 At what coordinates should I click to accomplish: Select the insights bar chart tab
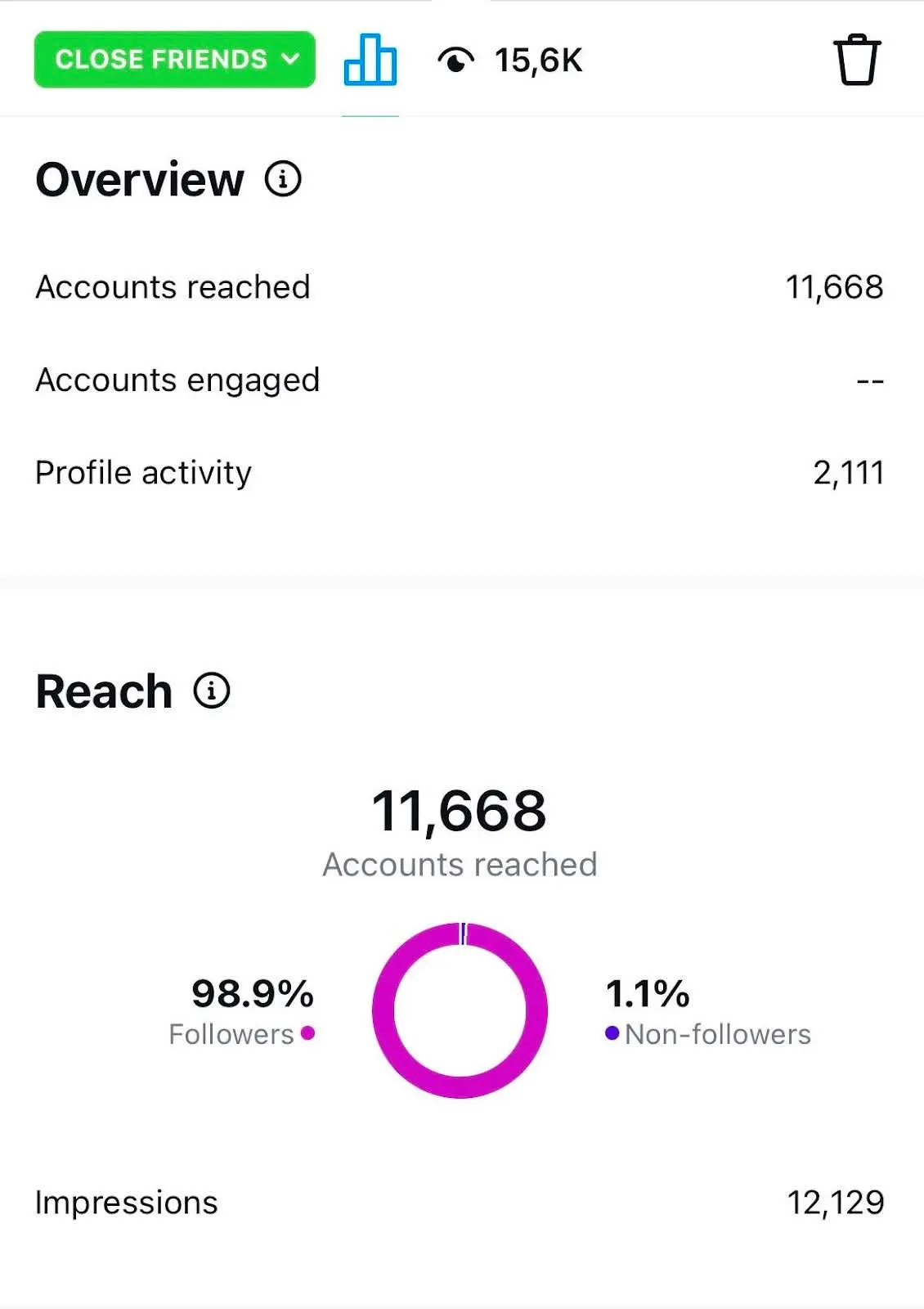pos(370,60)
